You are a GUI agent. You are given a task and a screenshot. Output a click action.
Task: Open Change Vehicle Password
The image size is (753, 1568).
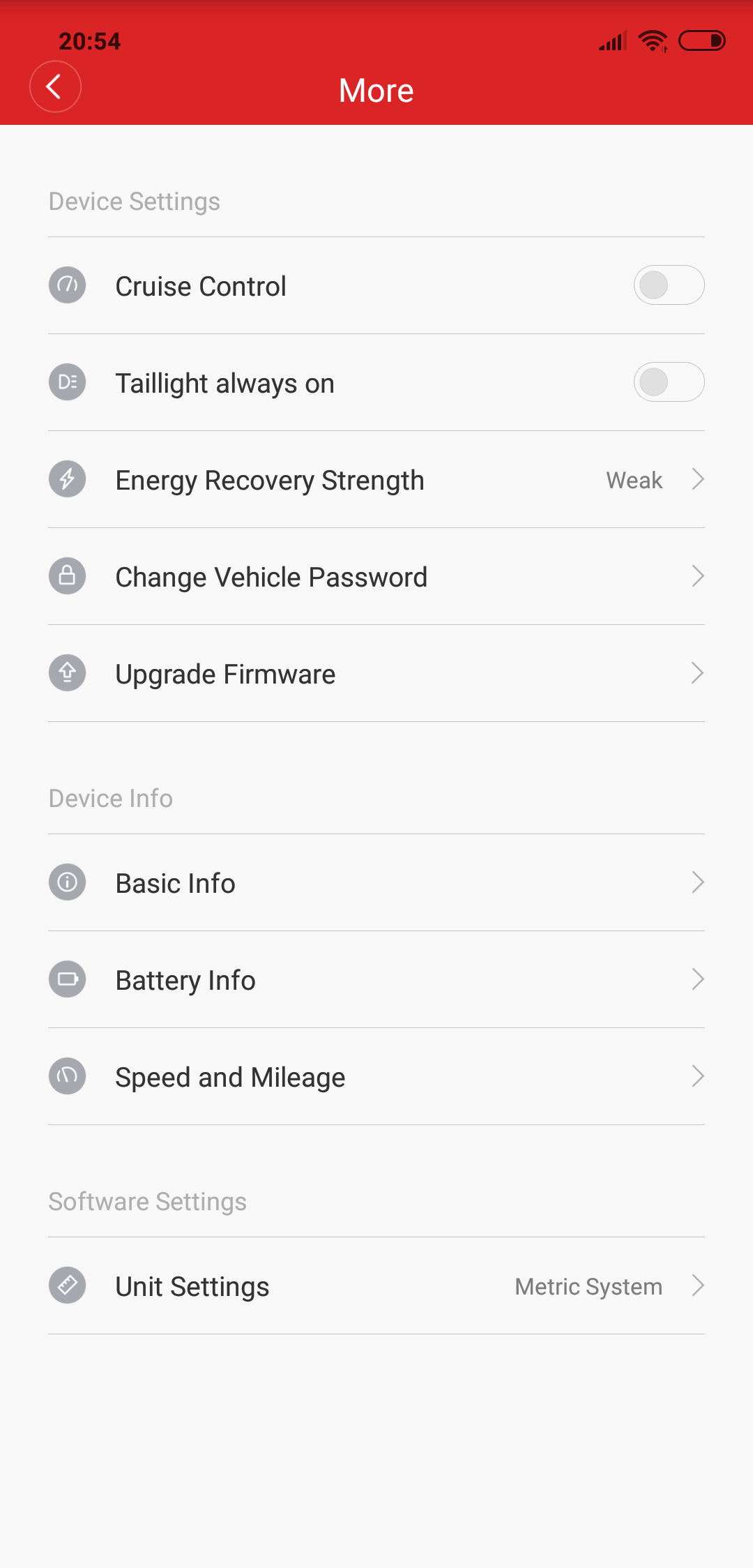coord(376,577)
